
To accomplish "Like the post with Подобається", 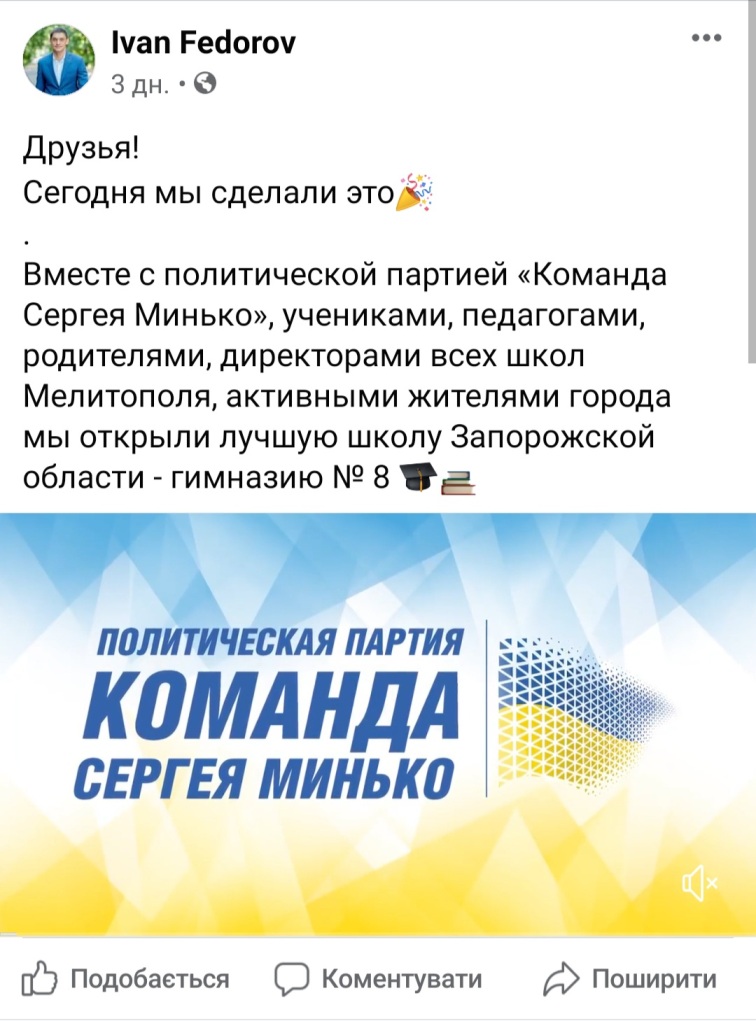I will click(x=126, y=978).
